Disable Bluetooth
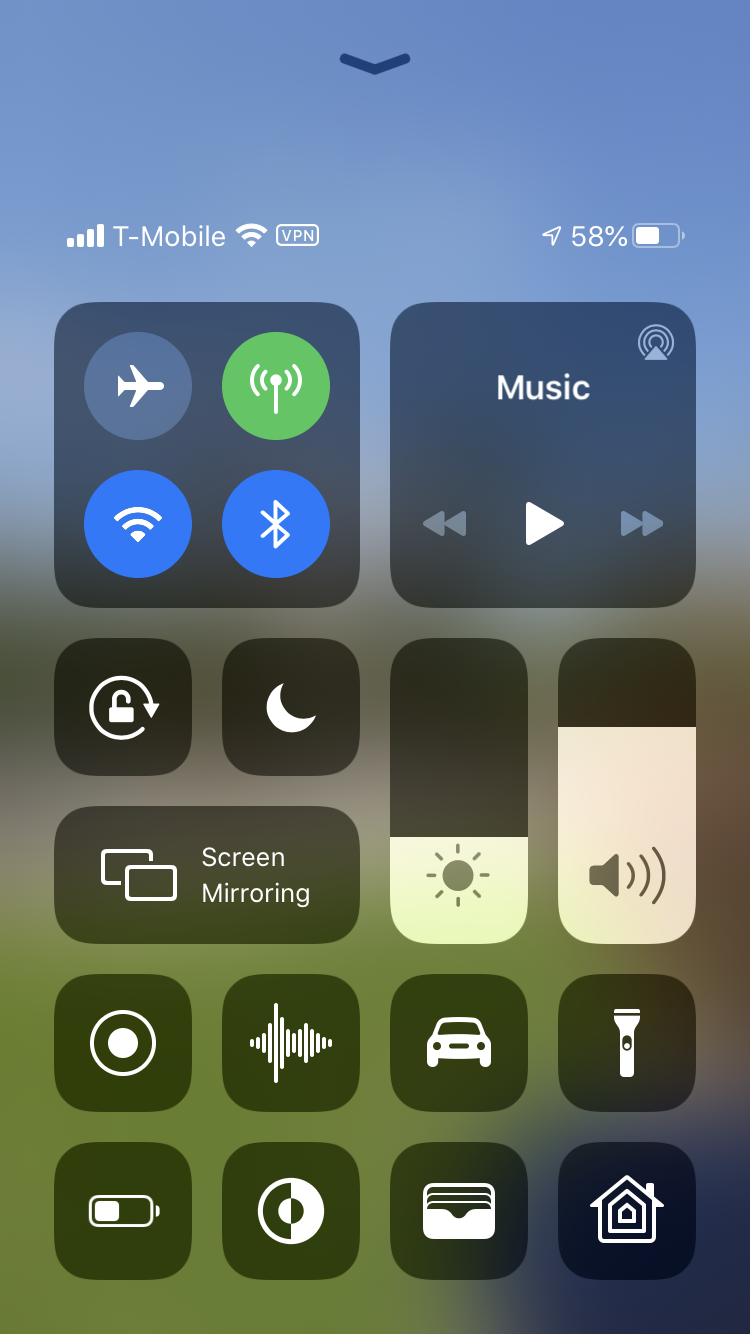 pos(276,524)
